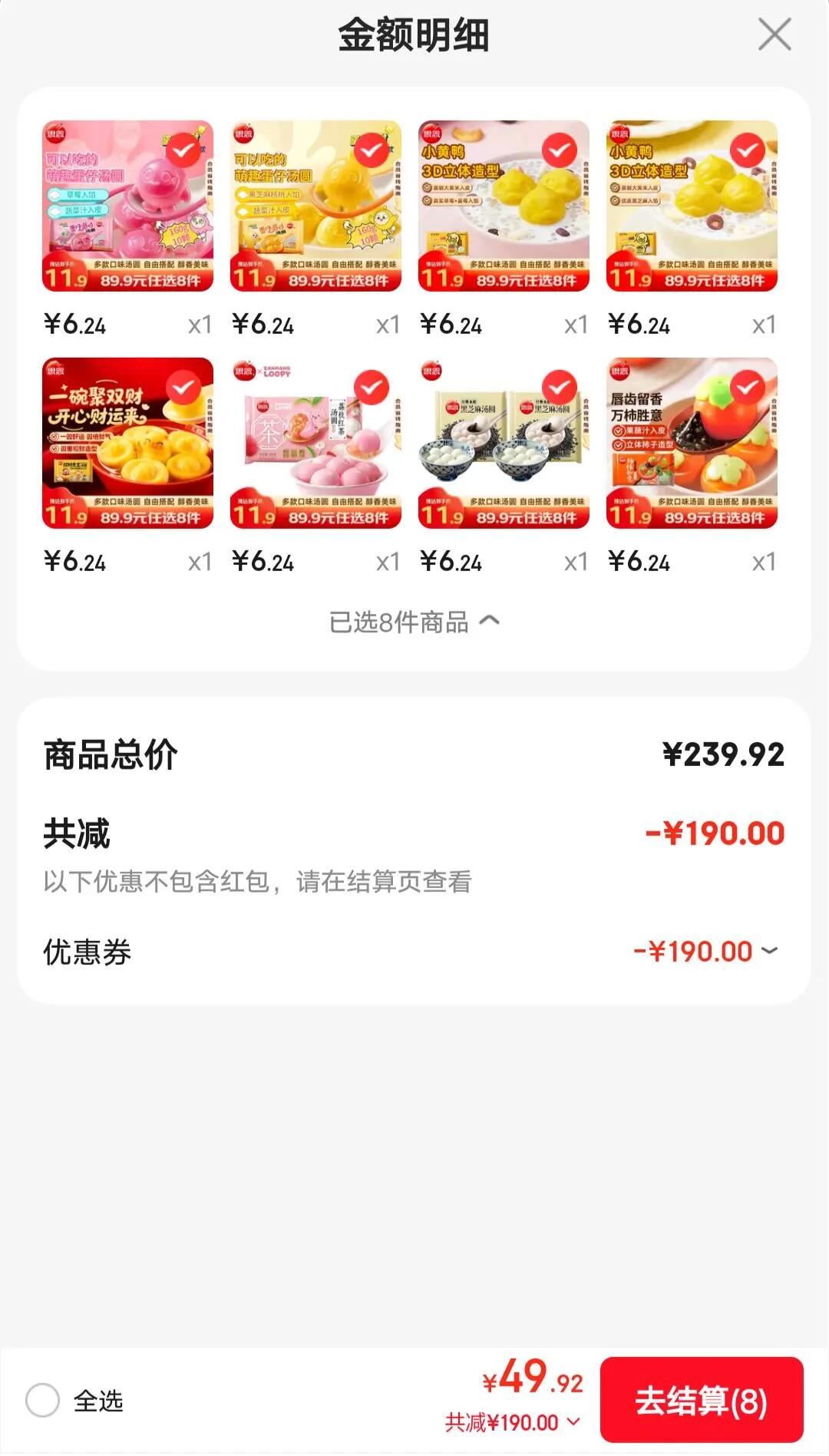Uncheck the 一碗聚双财 开心财运来 item

pos(183,388)
